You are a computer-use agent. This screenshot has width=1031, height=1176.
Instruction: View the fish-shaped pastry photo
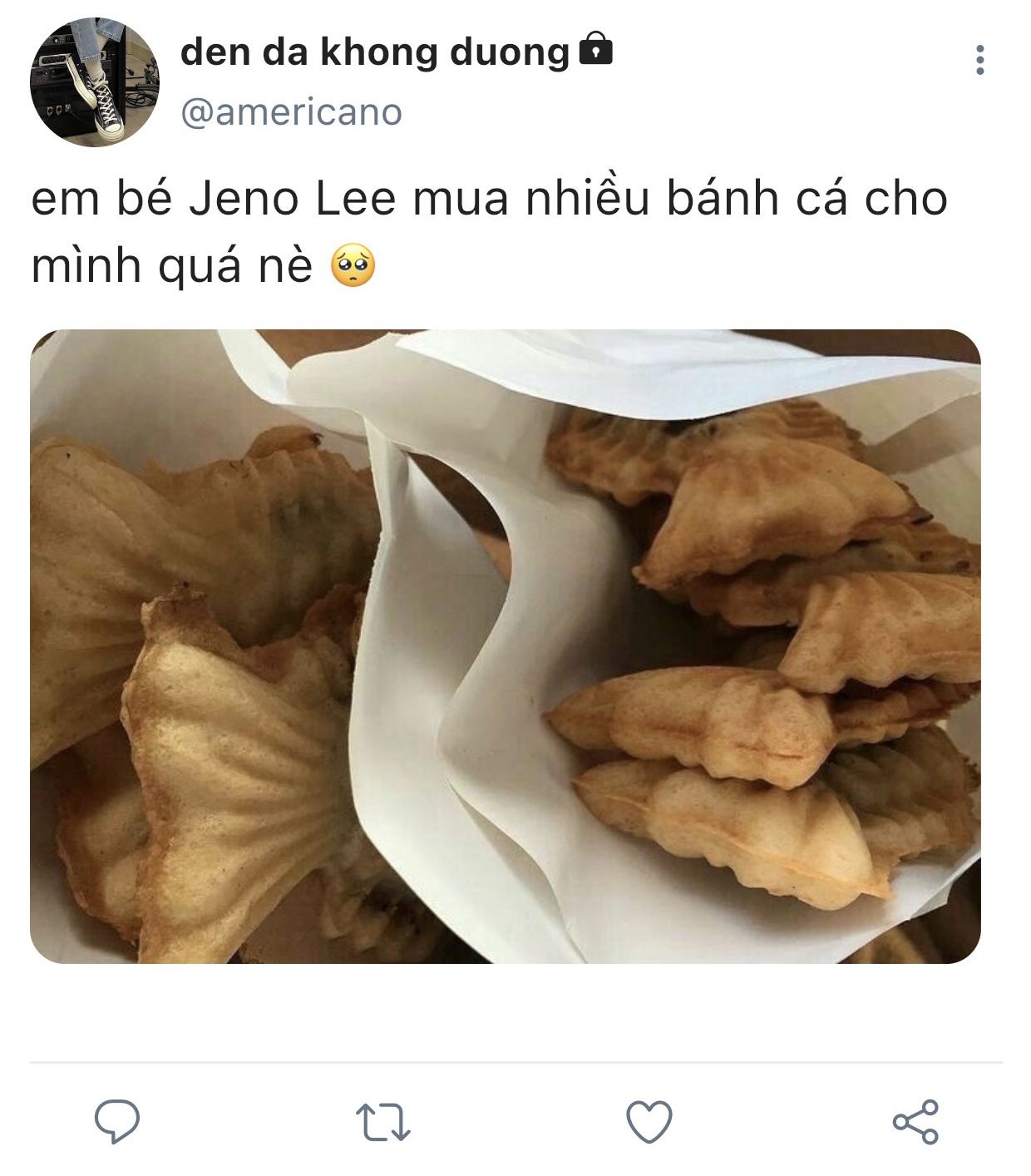(506, 646)
